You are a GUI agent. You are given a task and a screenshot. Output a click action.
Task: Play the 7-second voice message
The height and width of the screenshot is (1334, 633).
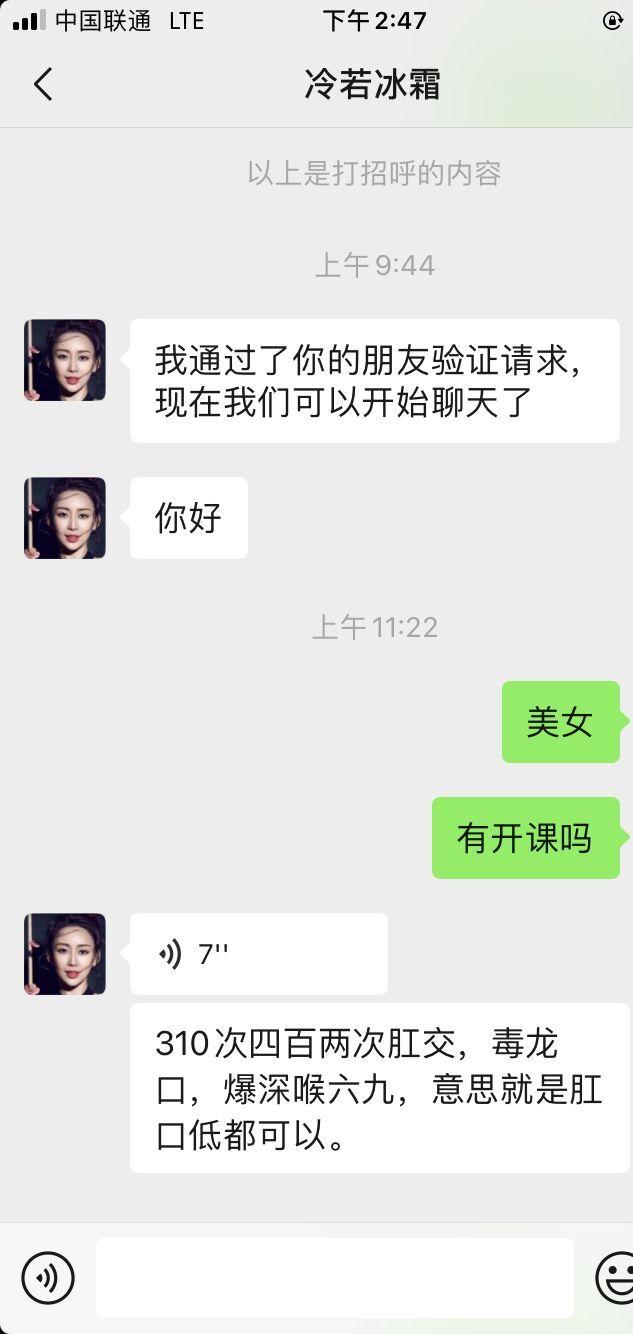point(258,954)
